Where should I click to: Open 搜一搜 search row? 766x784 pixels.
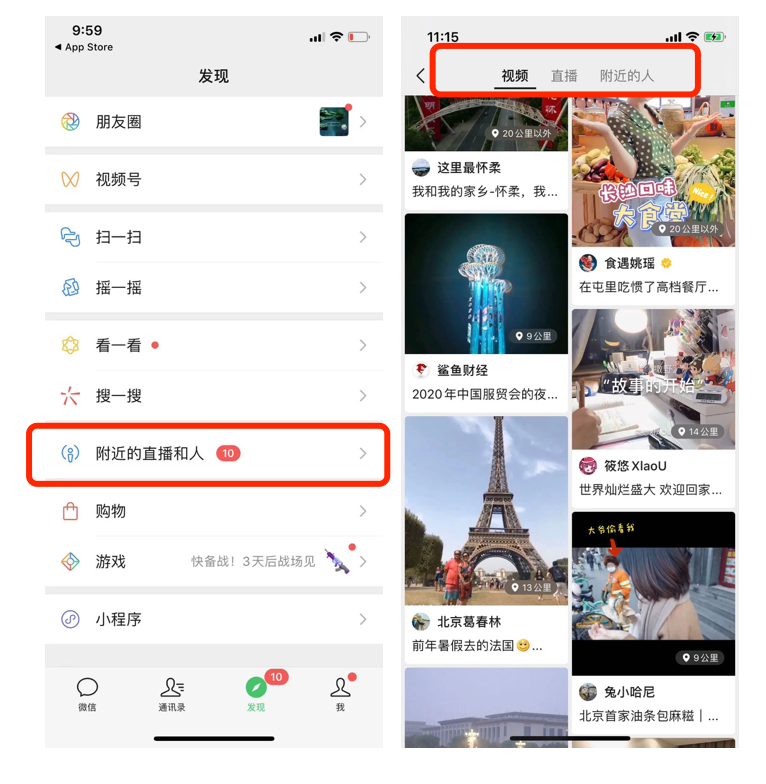213,396
